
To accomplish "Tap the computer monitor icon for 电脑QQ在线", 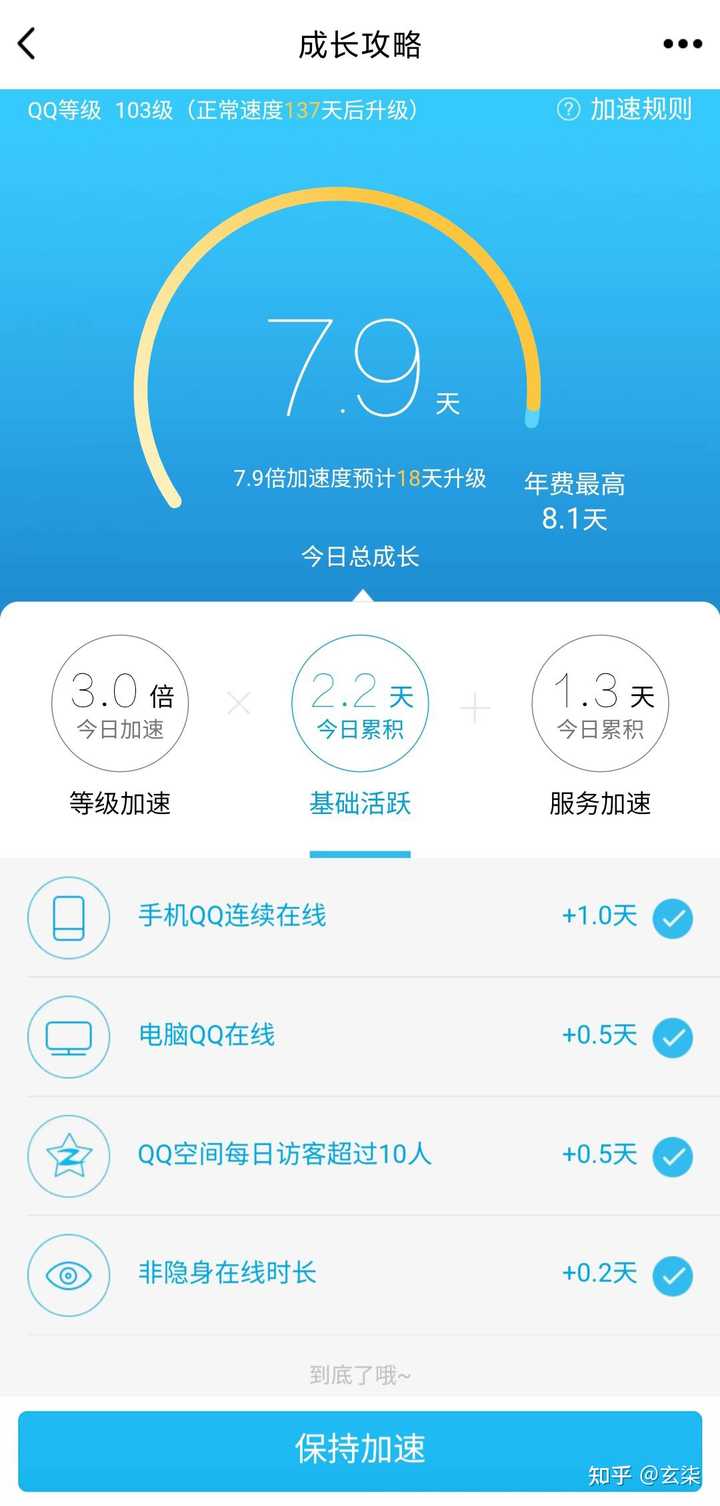I will click(68, 1037).
